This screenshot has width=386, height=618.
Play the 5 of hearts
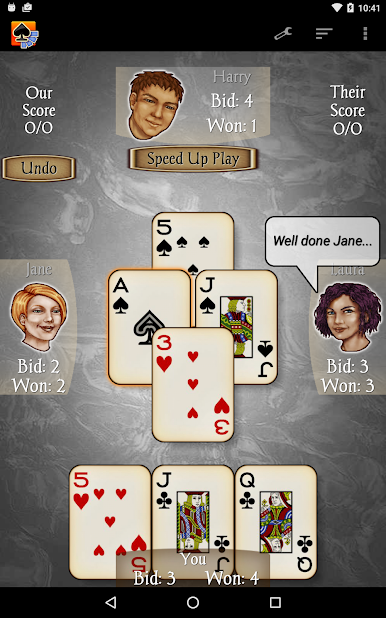point(110,522)
